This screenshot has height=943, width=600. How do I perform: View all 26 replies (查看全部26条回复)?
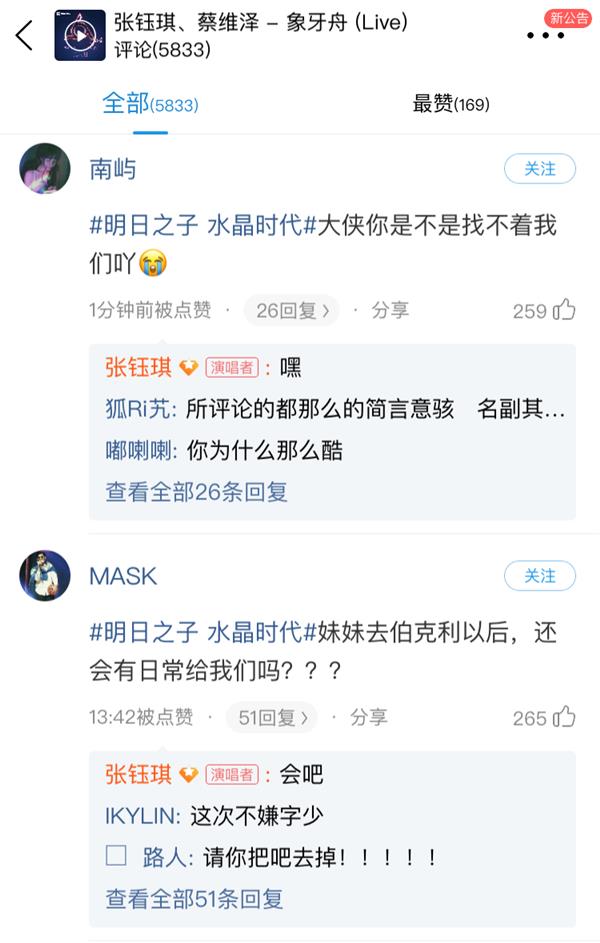(196, 492)
